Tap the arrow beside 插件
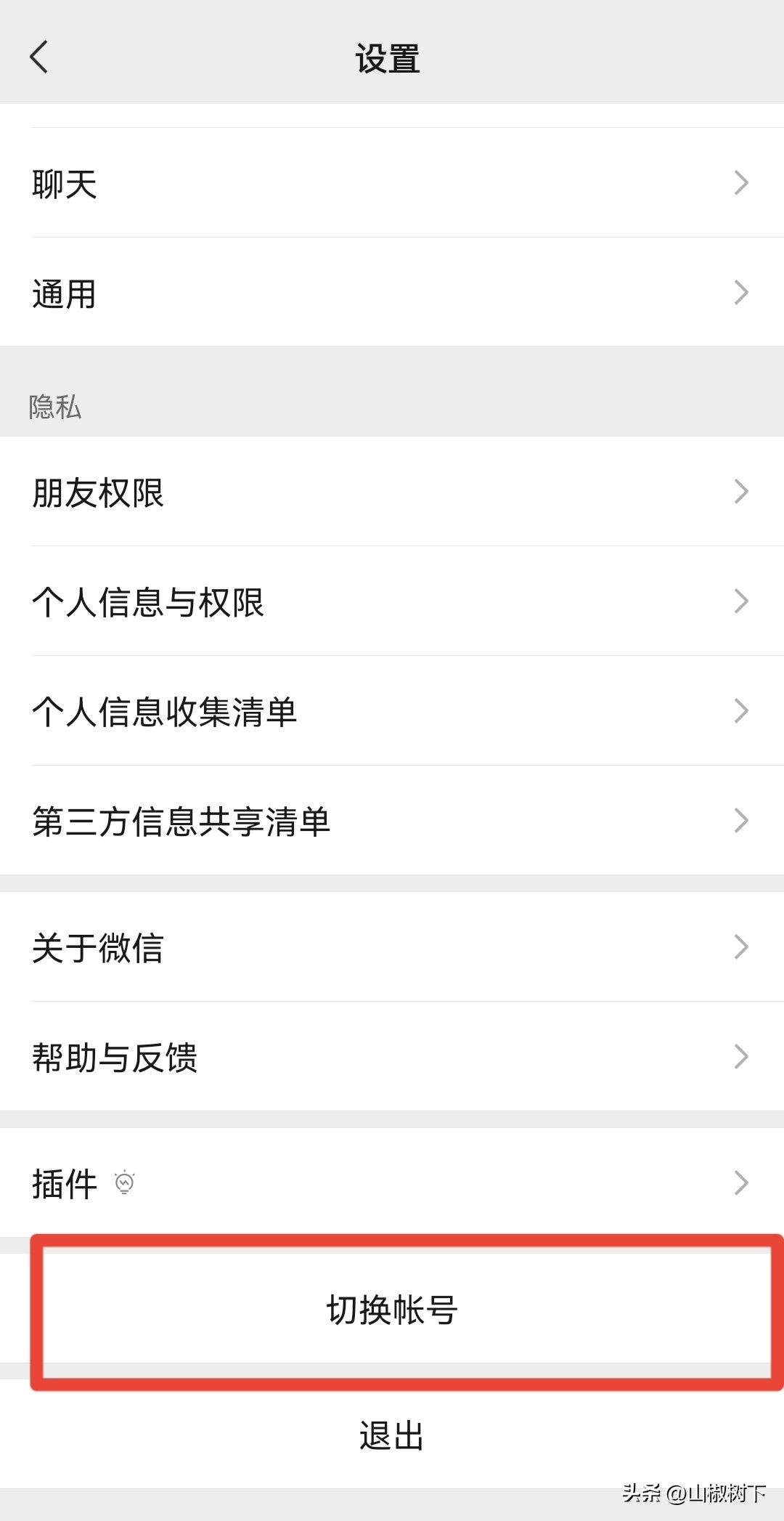 pyautogui.click(x=741, y=1182)
